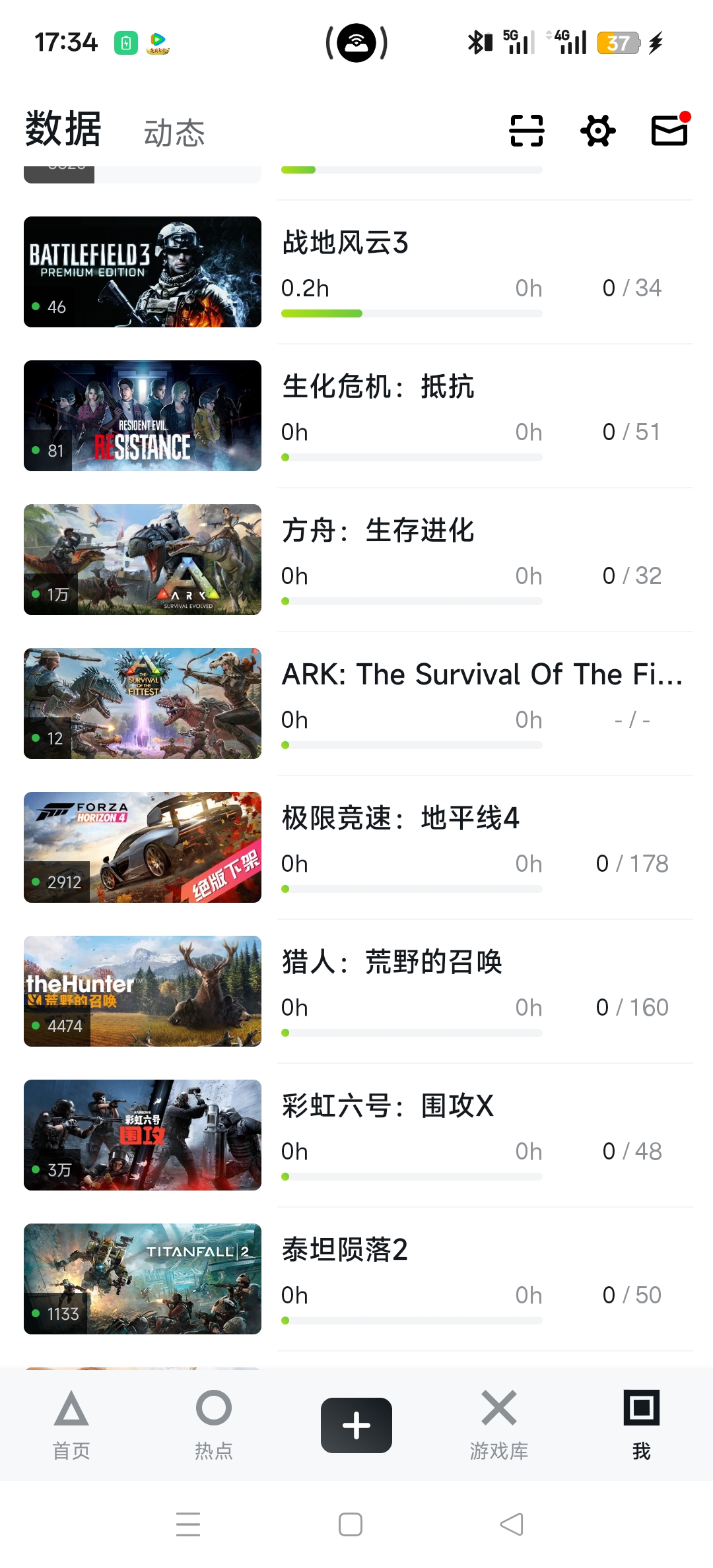Open 极限竞速：地平线4 game data

[401, 818]
